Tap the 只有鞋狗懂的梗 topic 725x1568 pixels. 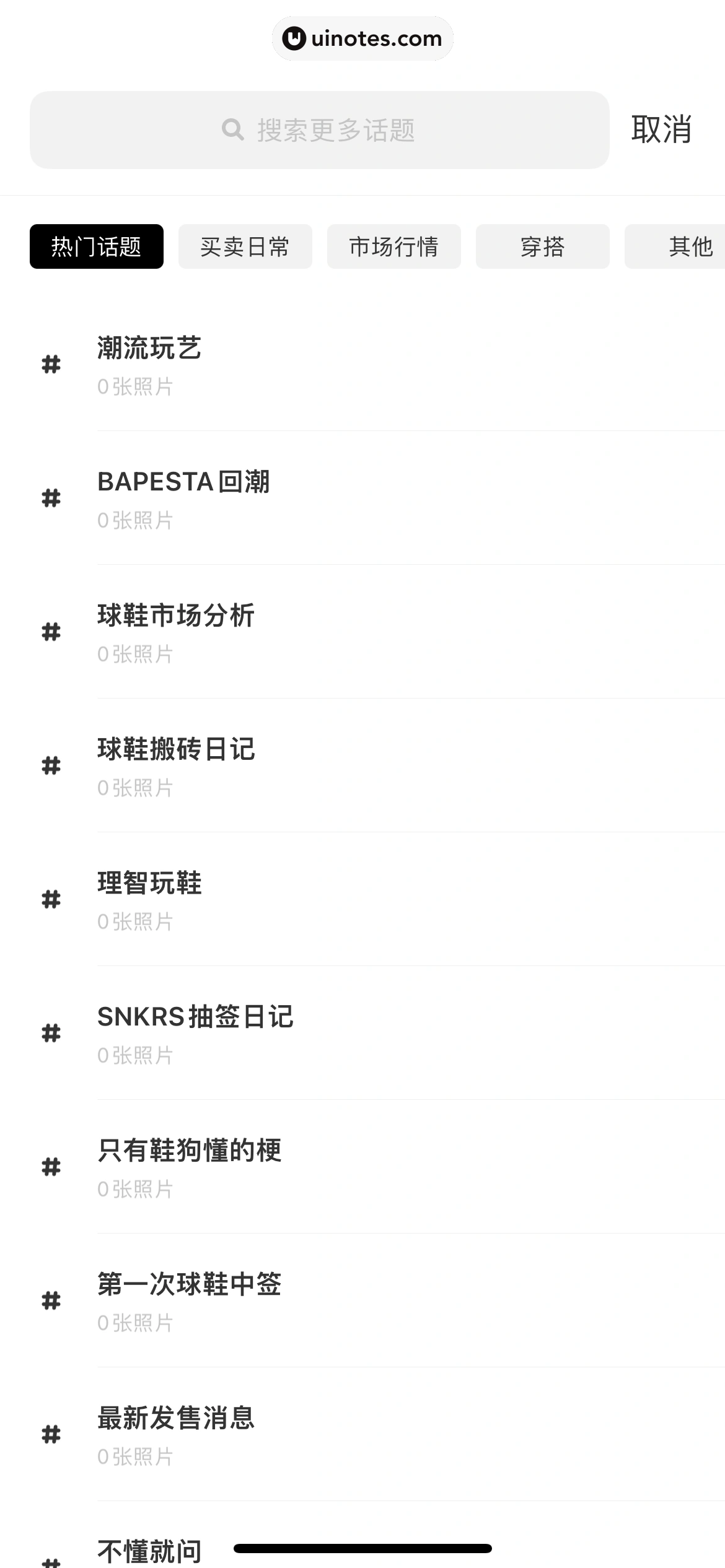pyautogui.click(x=189, y=1167)
